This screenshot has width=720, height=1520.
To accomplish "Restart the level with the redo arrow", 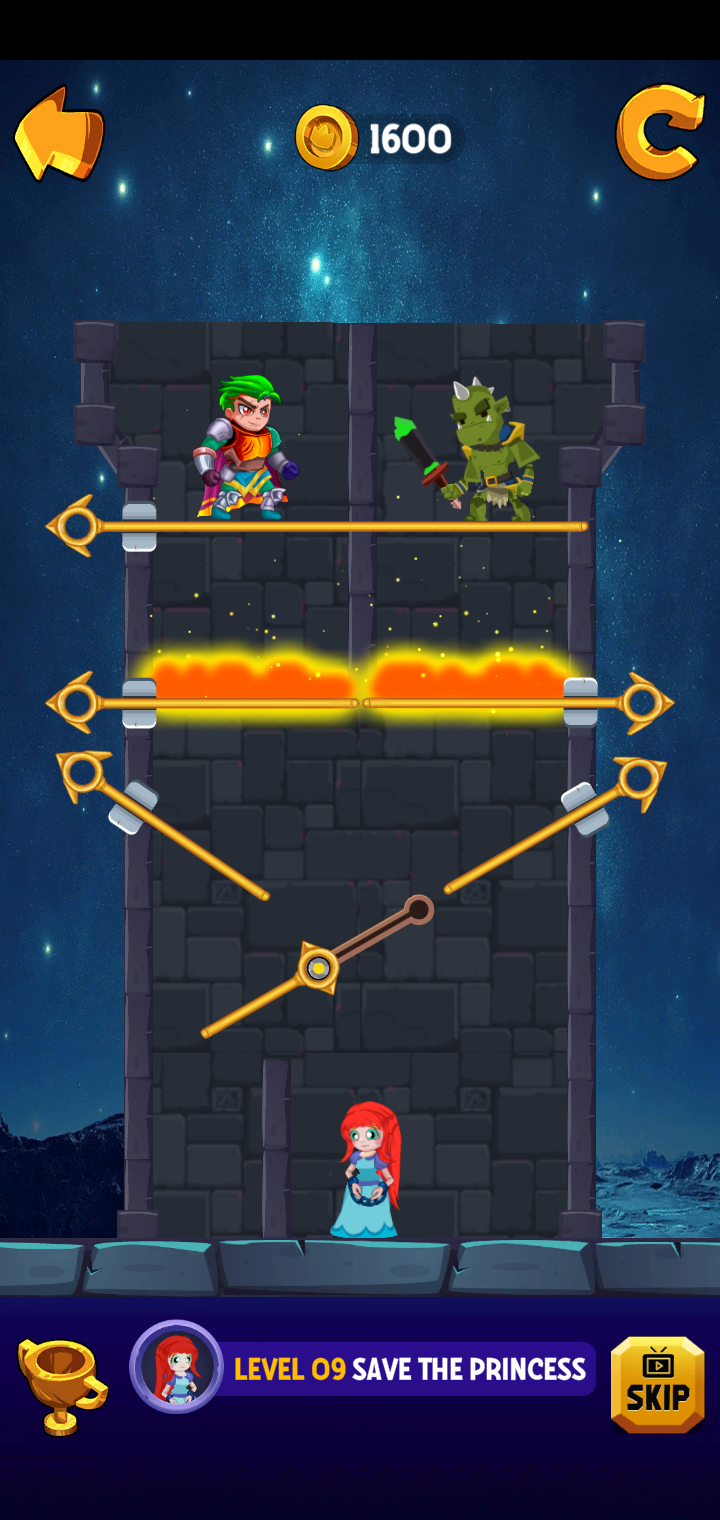I will (659, 132).
